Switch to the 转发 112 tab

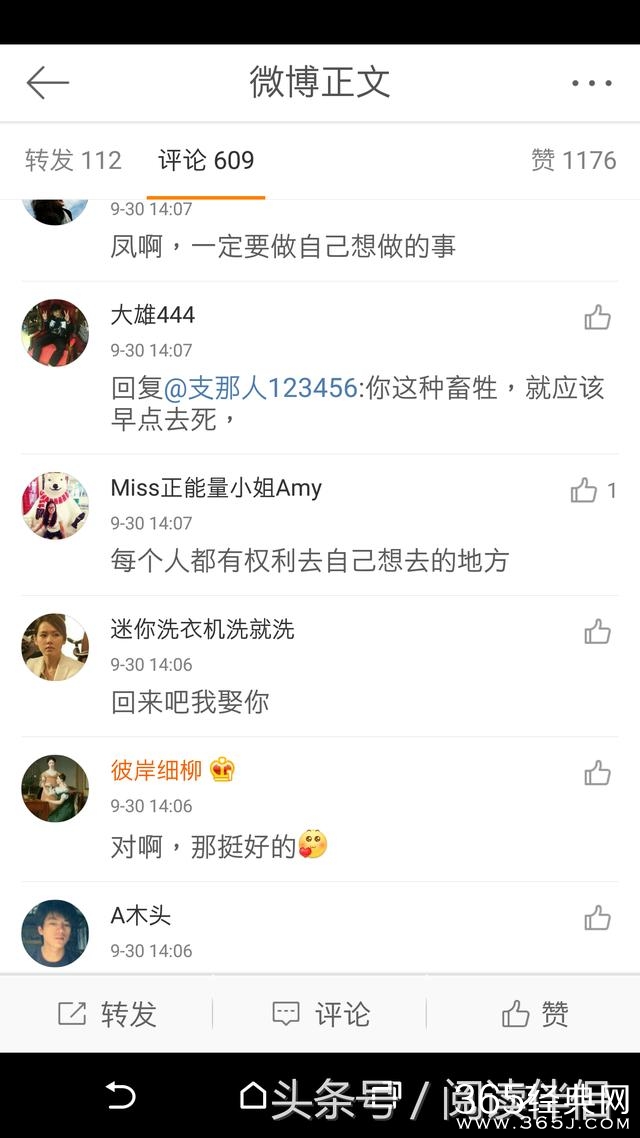point(73,160)
